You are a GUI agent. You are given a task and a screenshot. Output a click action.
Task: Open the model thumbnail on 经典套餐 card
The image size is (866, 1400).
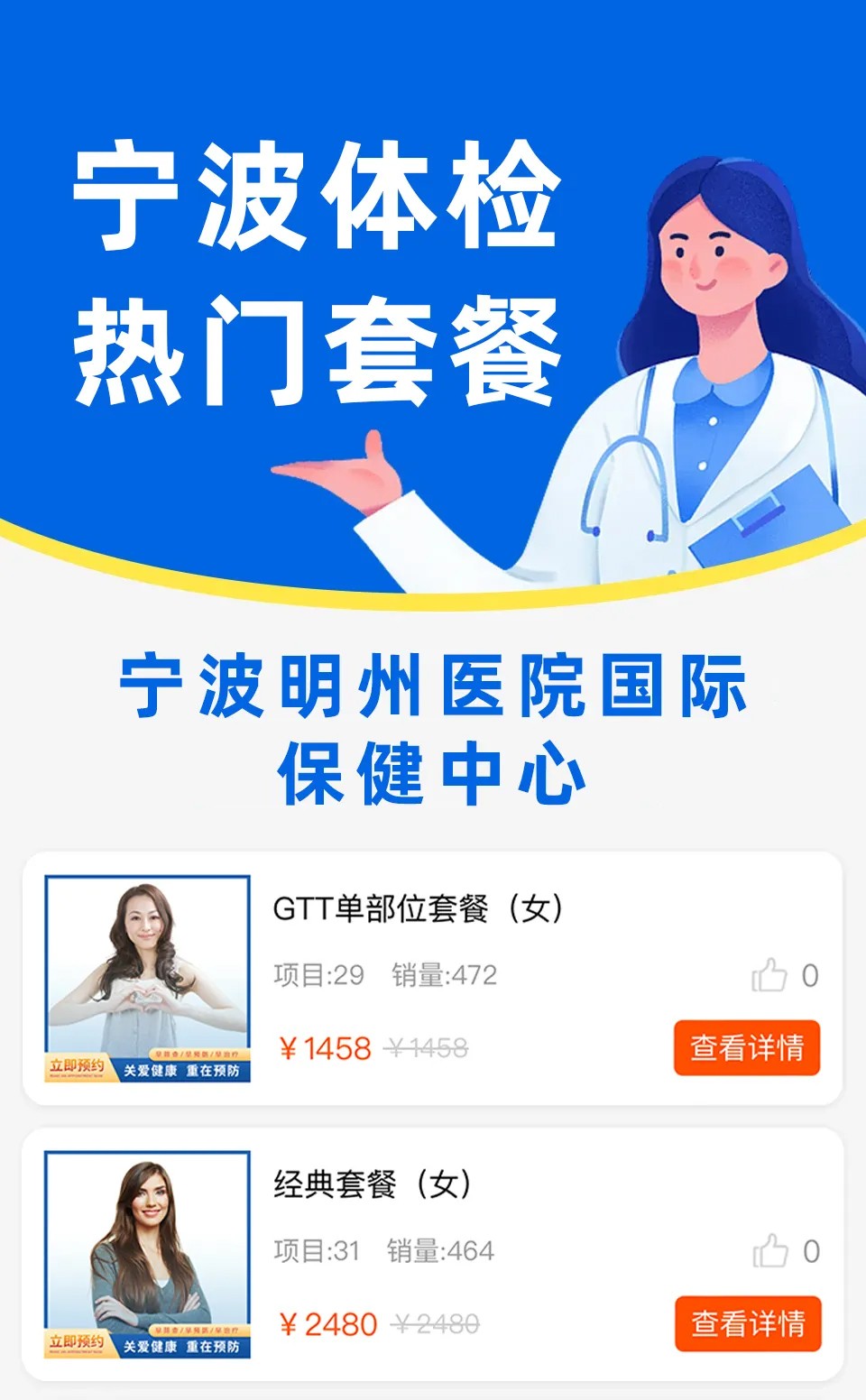click(147, 1252)
